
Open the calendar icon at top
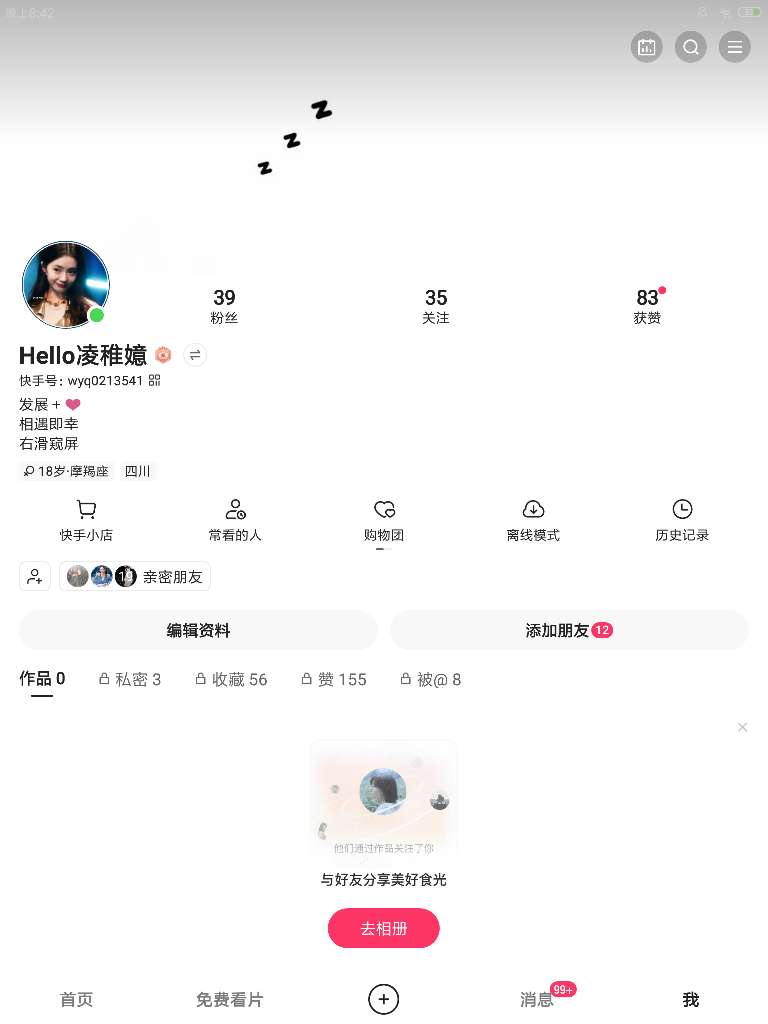647,47
